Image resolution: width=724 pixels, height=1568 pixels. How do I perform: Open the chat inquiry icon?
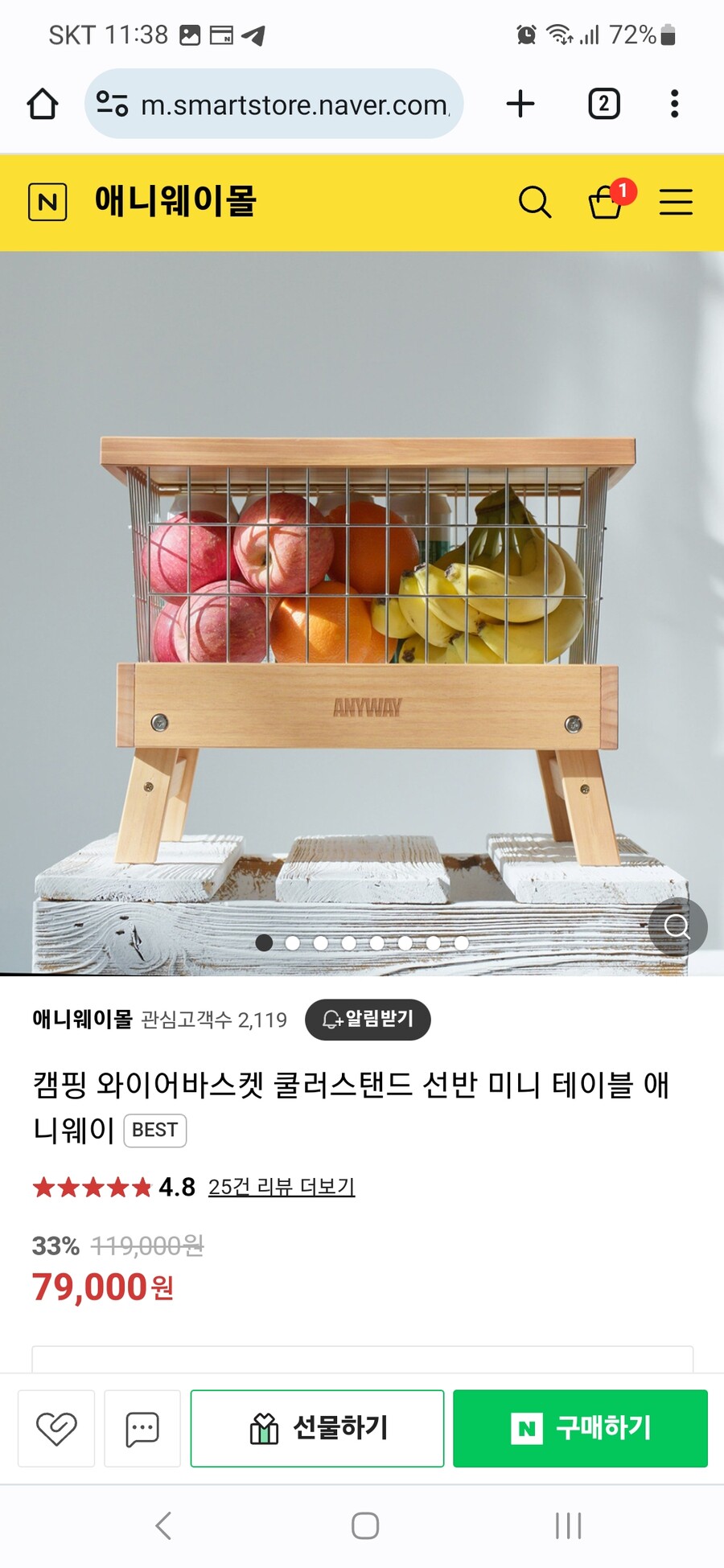click(x=142, y=1428)
